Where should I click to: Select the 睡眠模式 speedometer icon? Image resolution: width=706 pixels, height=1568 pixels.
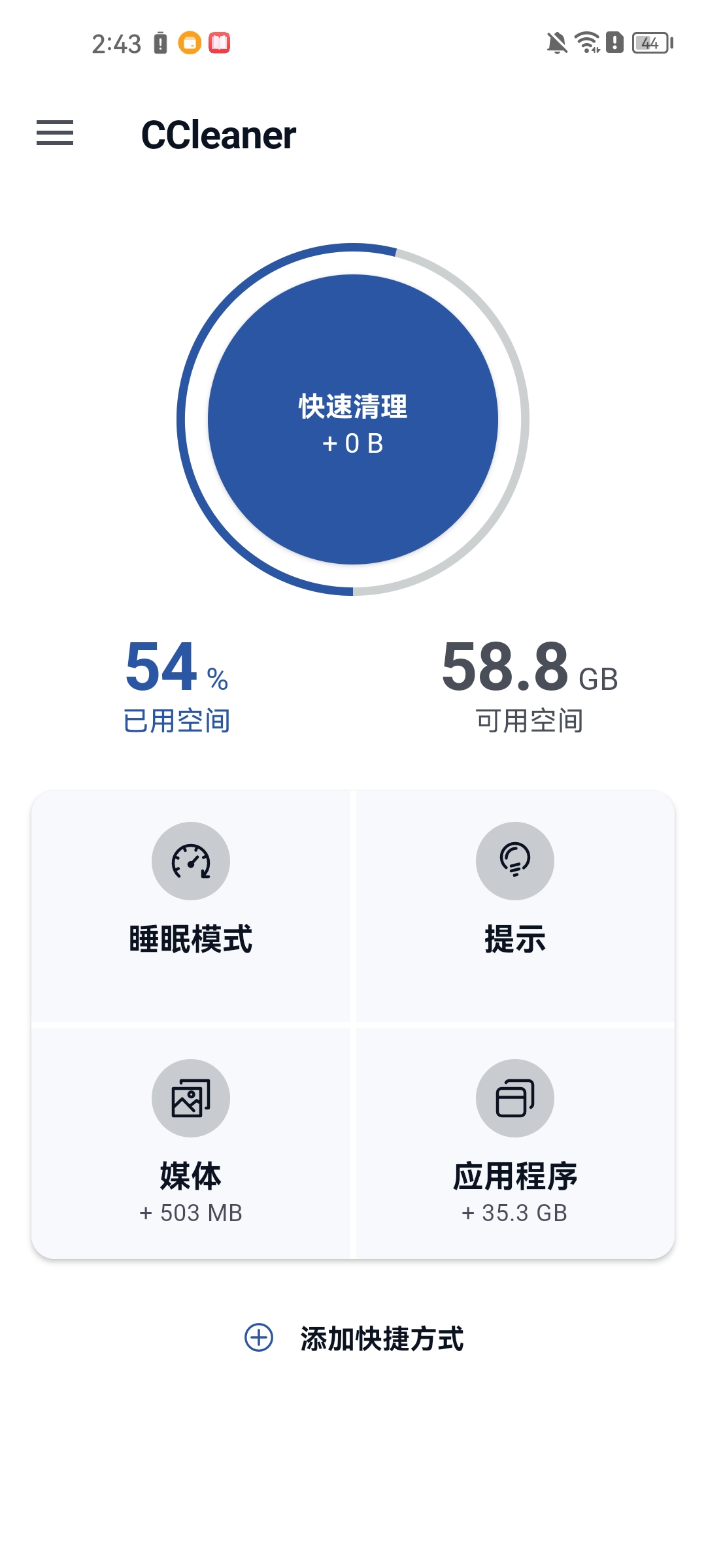(x=190, y=861)
